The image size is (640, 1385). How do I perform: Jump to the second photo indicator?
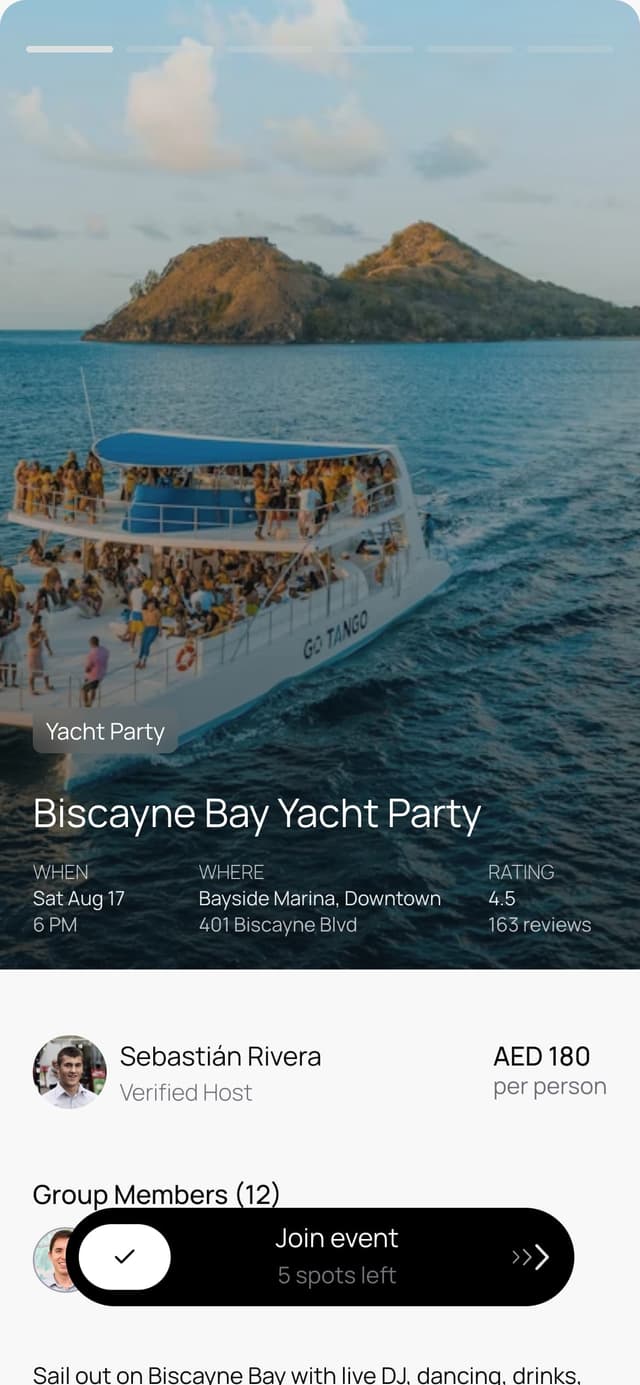click(169, 48)
